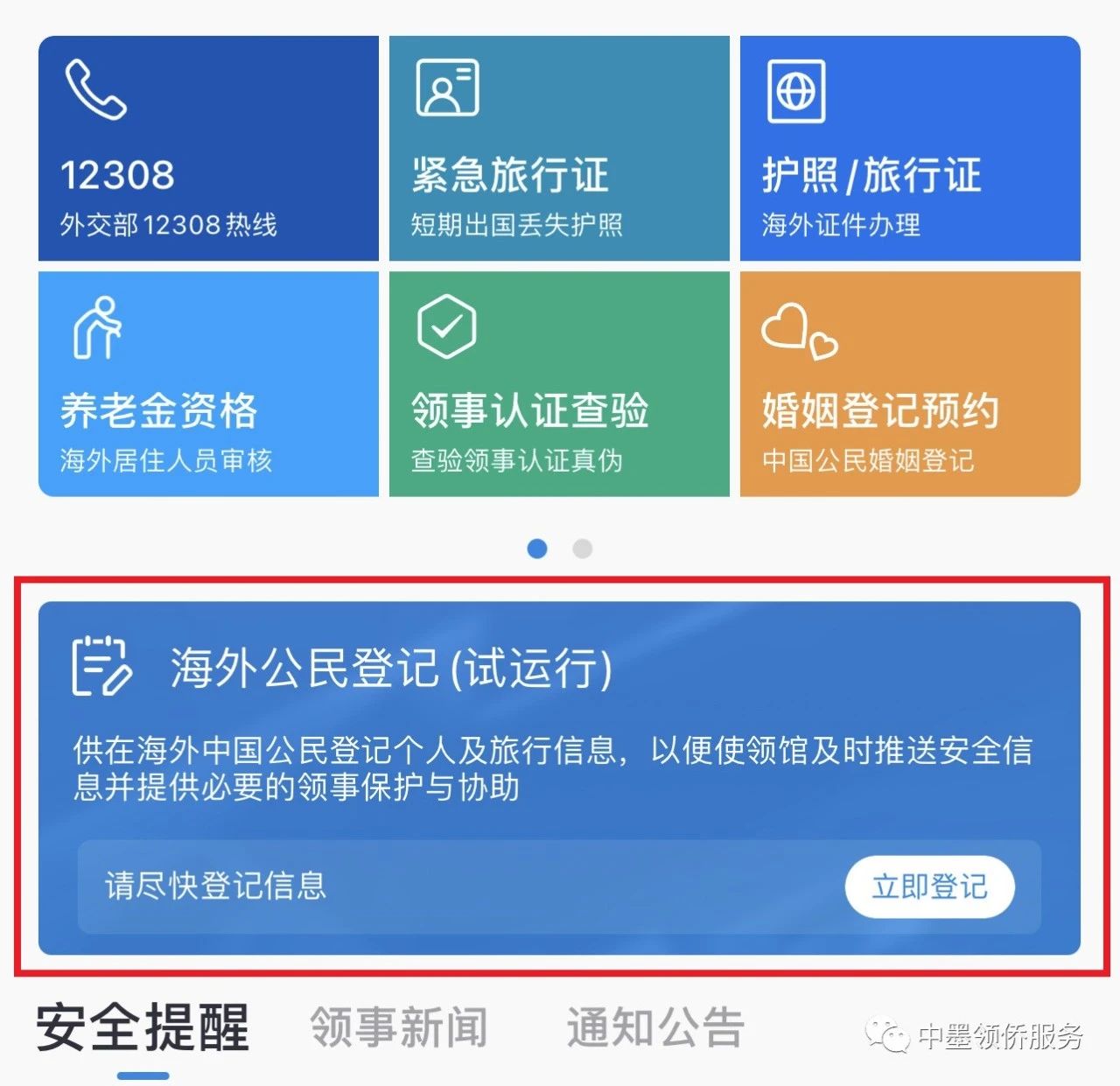Tap the 立即登记 register now button

[x=929, y=886]
